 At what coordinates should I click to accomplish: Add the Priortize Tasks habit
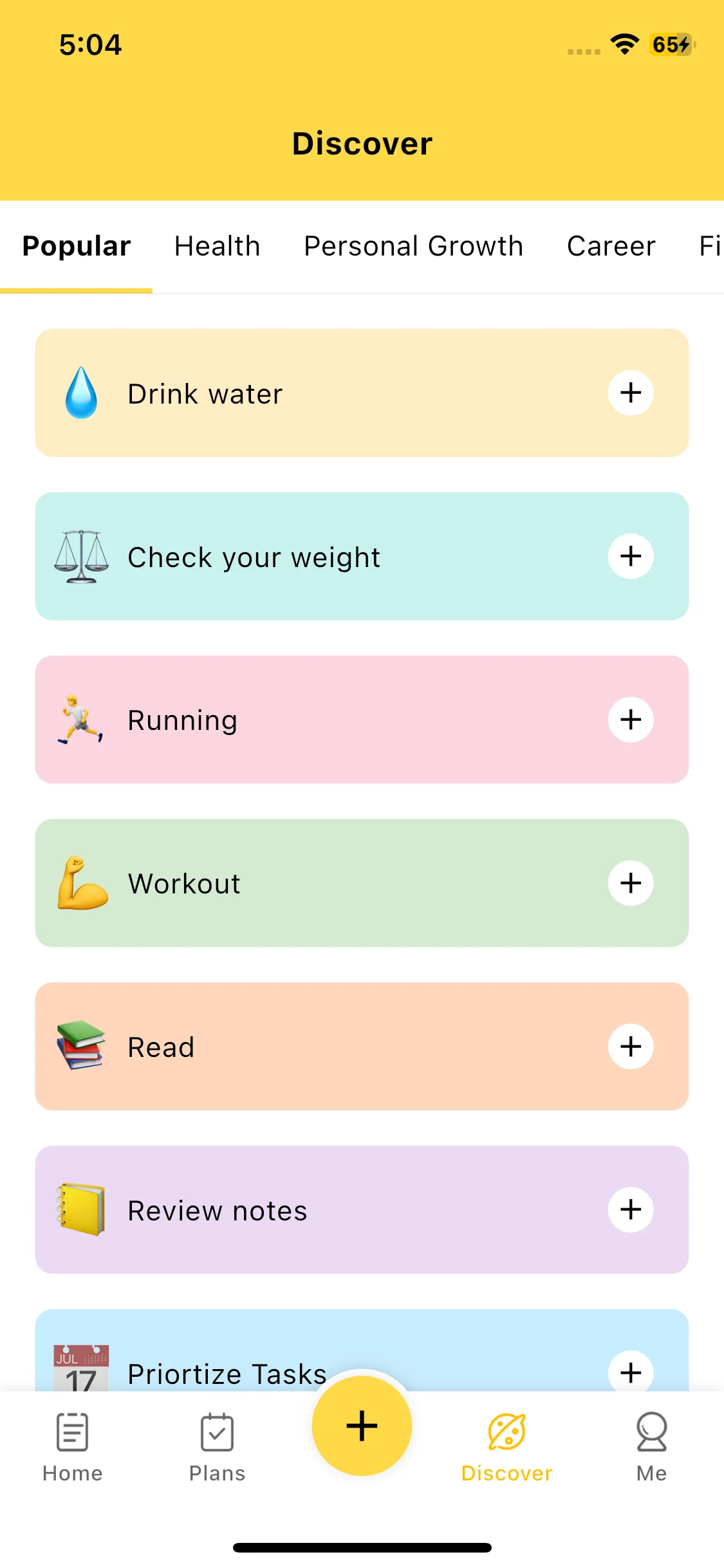pyautogui.click(x=631, y=1372)
